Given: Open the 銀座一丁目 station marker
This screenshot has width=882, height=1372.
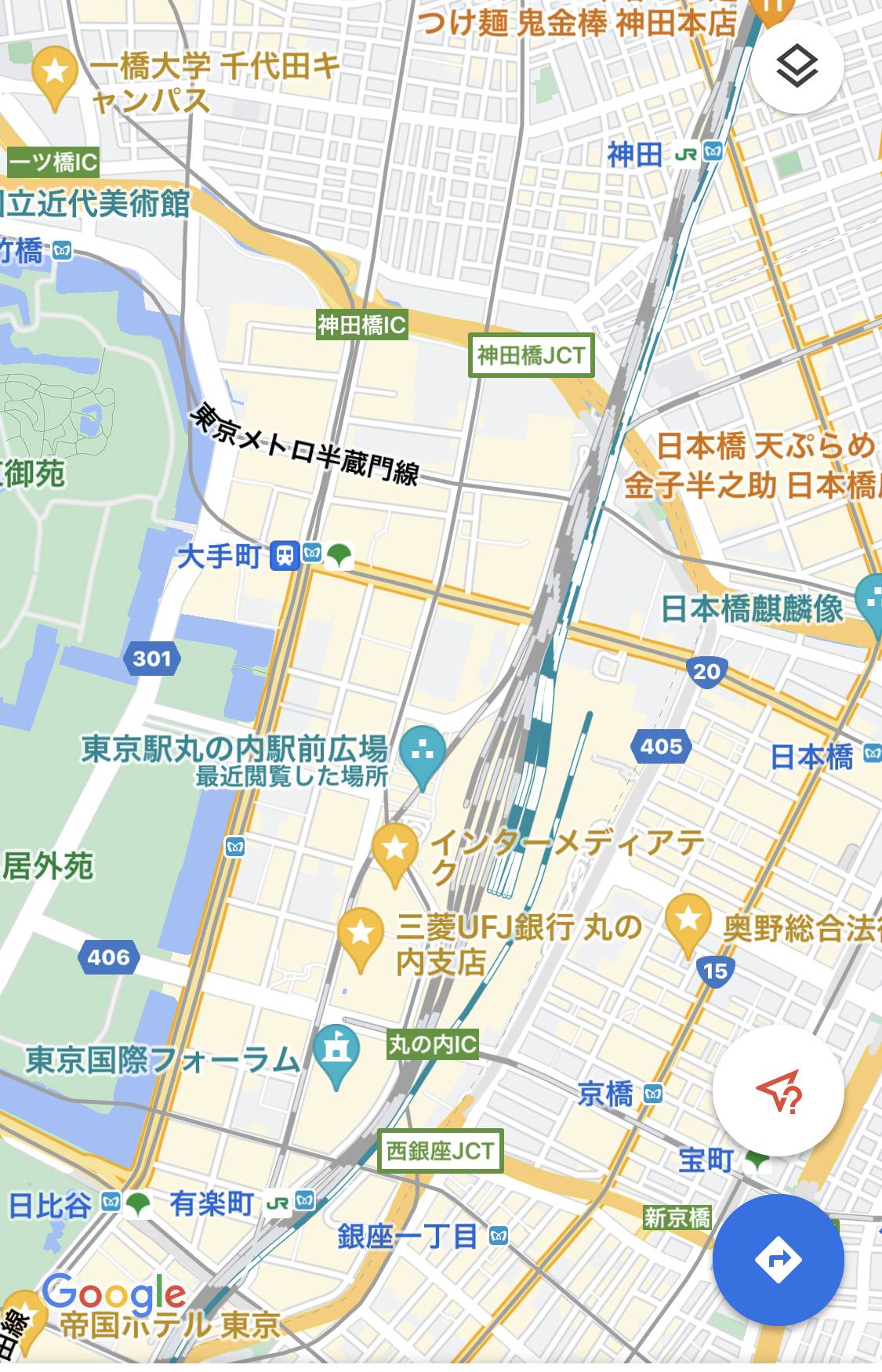Looking at the screenshot, I should (498, 1236).
